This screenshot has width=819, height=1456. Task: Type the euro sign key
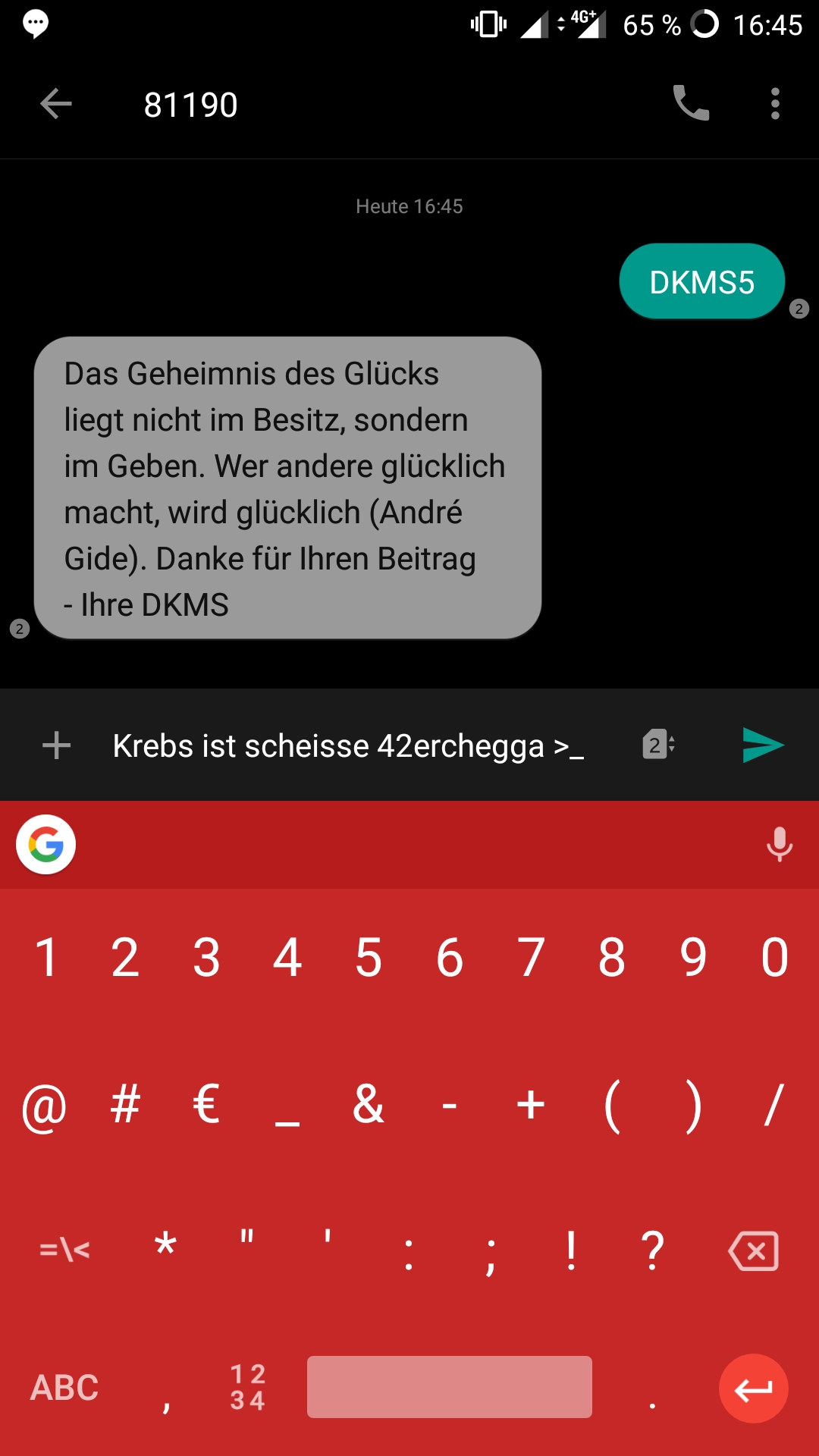(206, 1104)
